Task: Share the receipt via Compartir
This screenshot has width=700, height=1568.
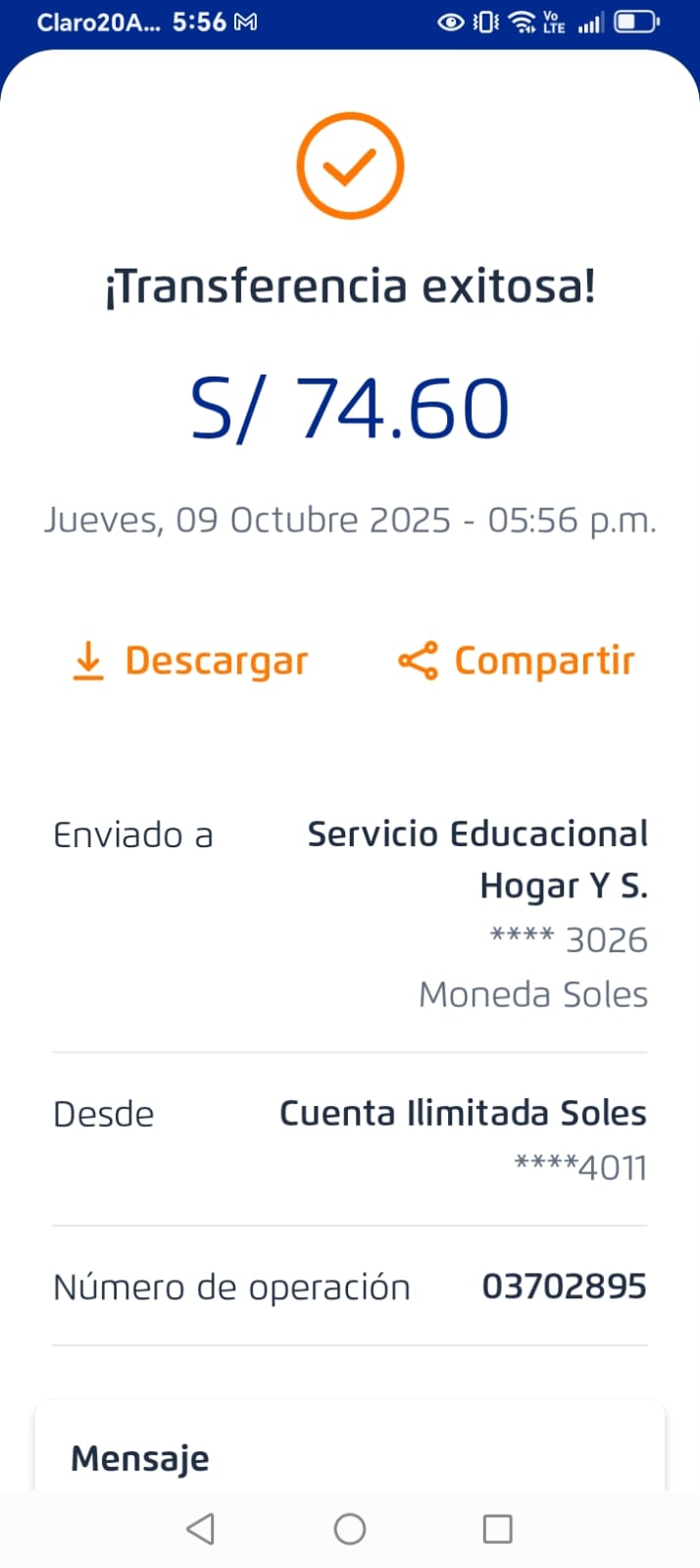Action: (x=517, y=661)
